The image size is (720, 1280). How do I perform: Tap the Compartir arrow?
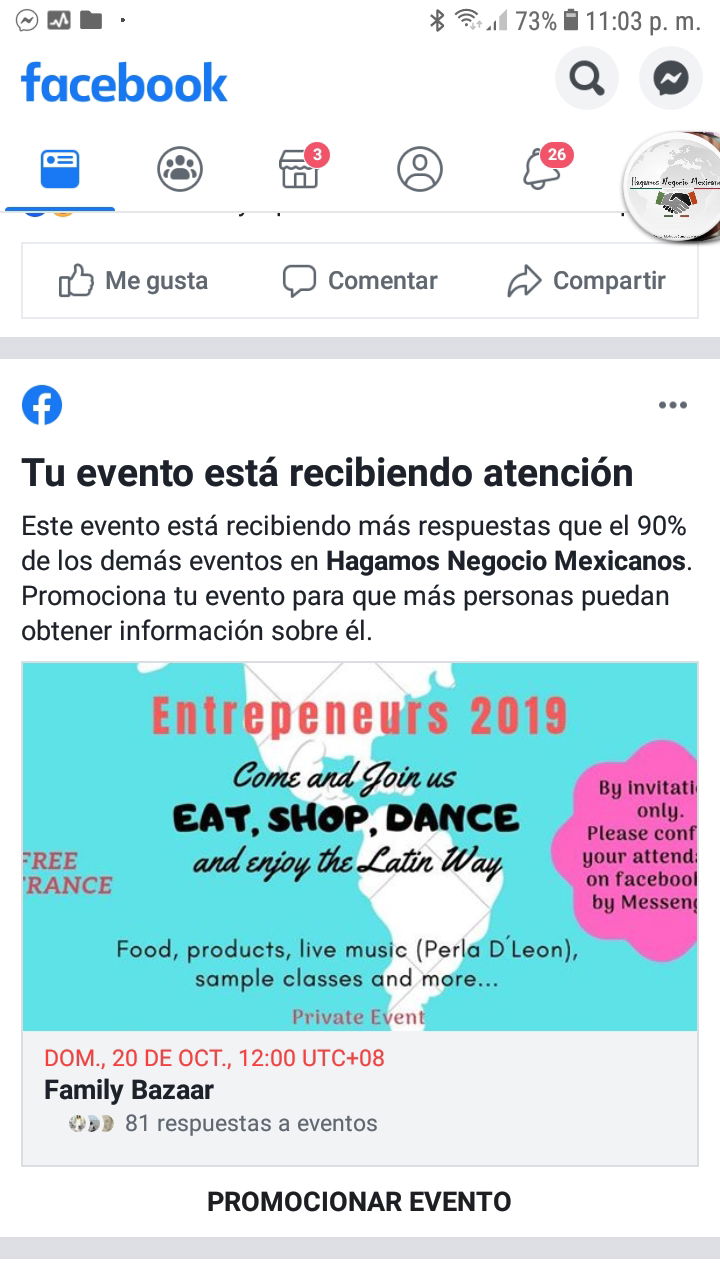tap(589, 281)
